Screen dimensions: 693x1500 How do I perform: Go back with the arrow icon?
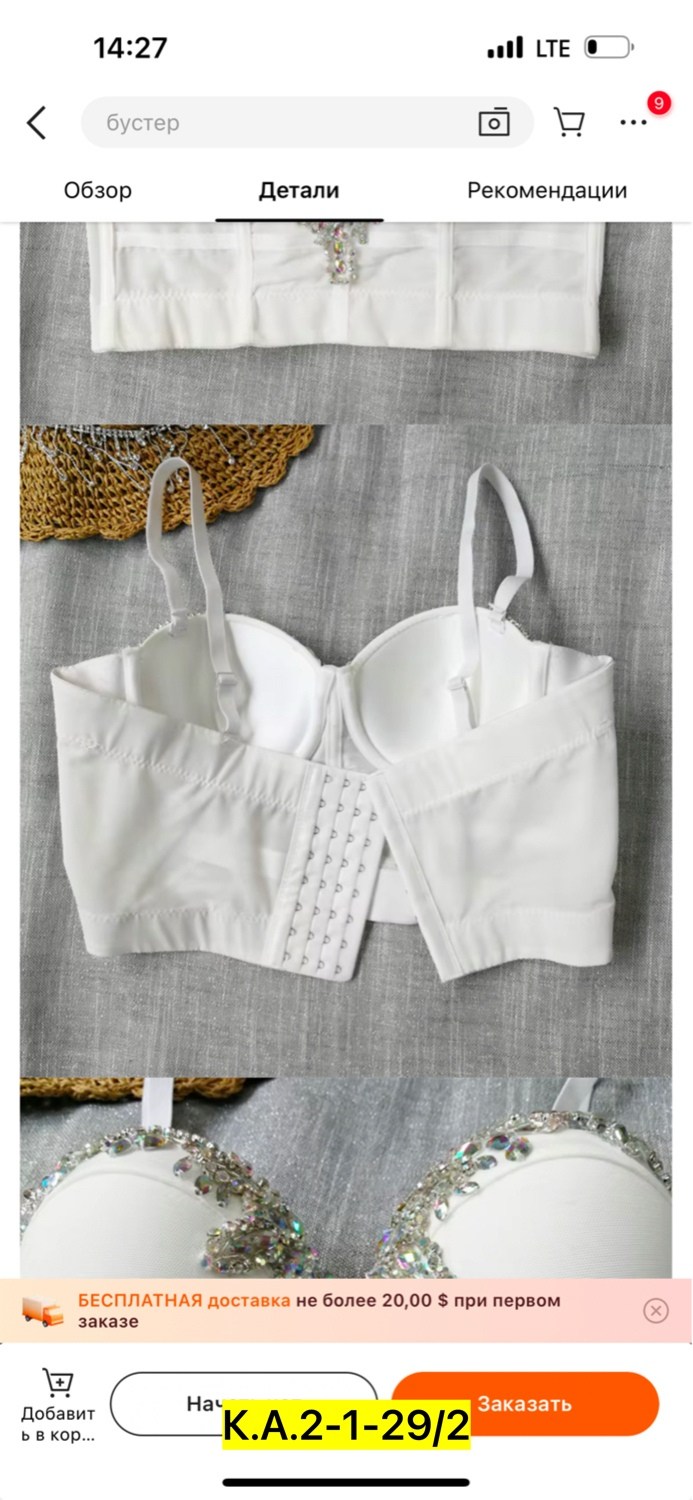37,123
